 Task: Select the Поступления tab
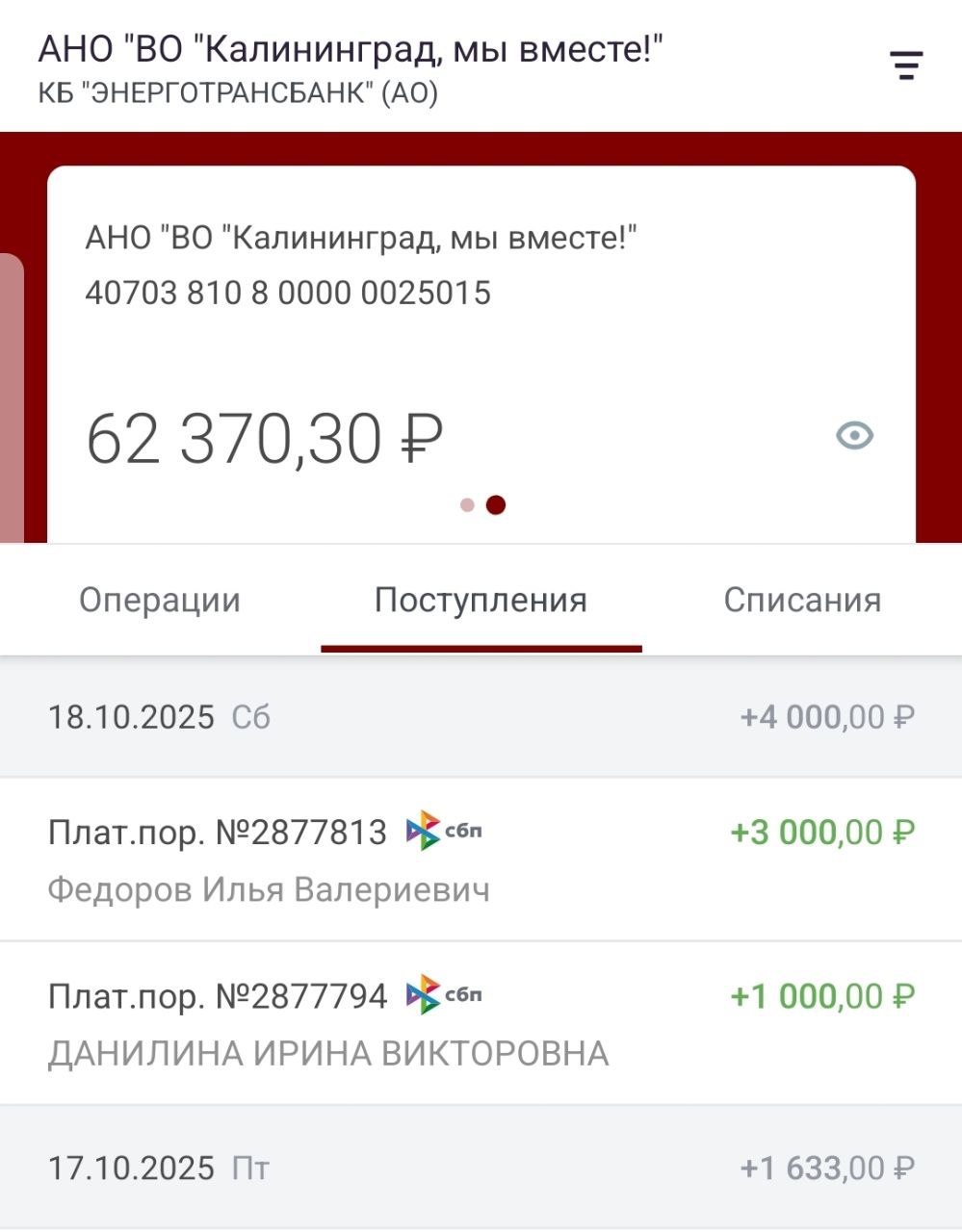pyautogui.click(x=481, y=600)
